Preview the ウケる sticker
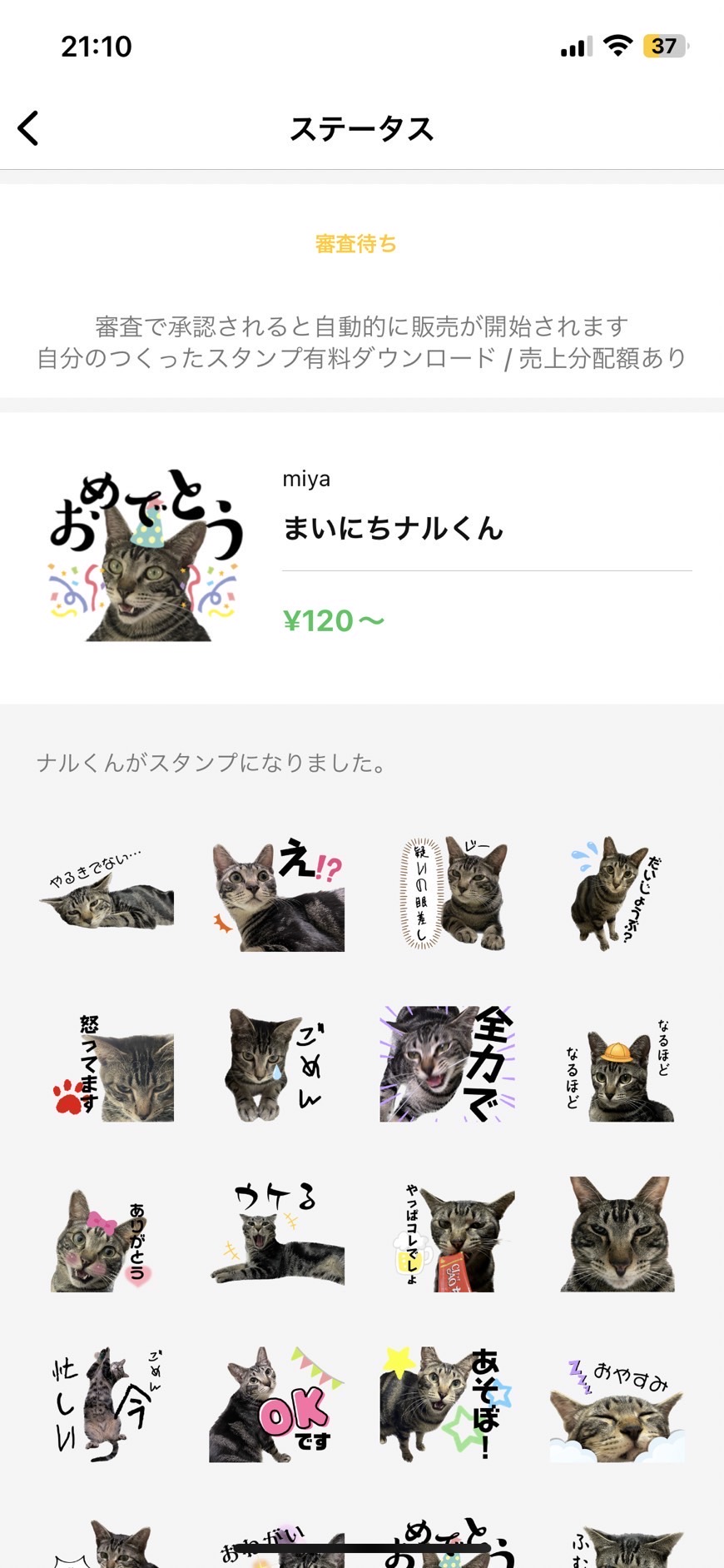 tap(277, 1235)
